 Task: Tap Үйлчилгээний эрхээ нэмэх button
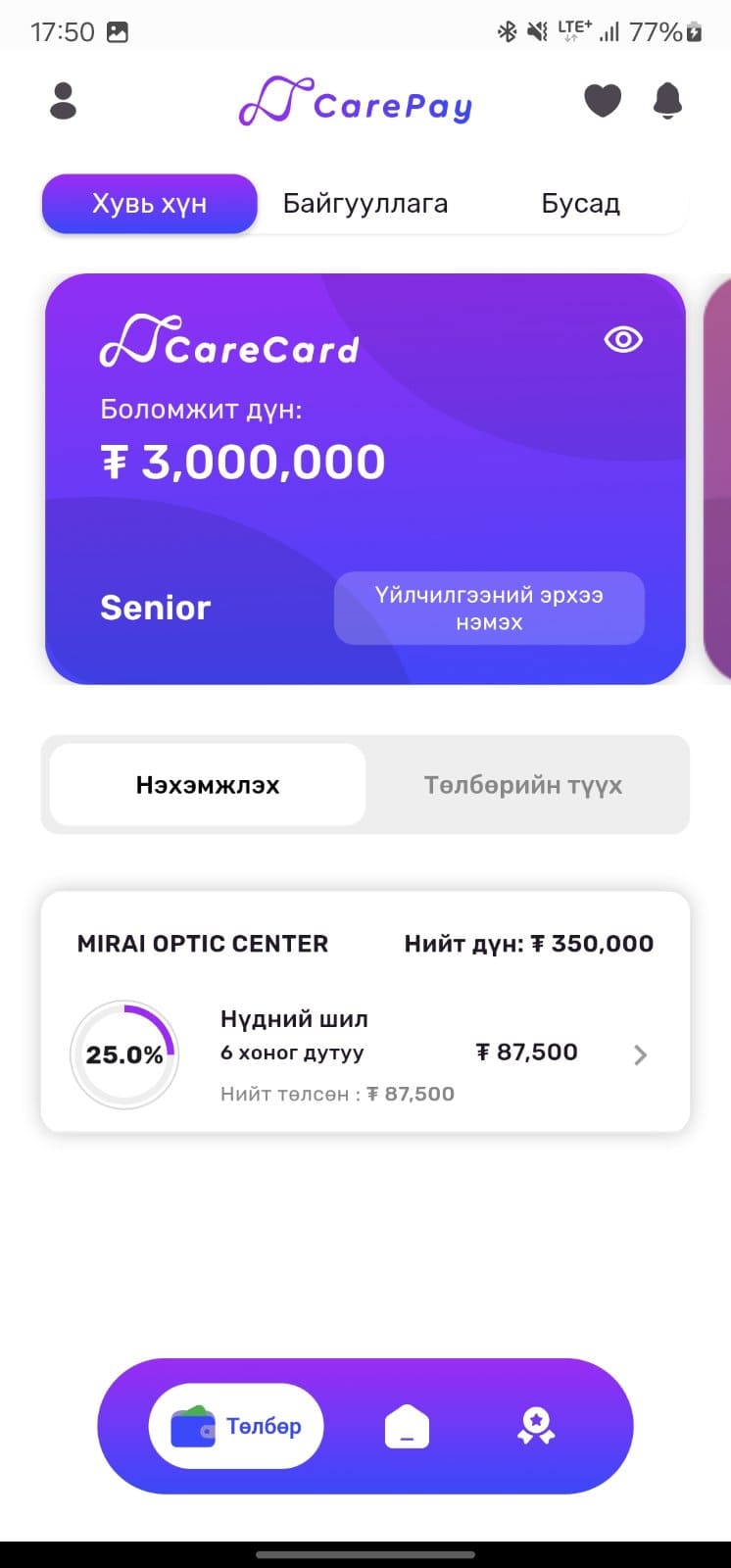[489, 609]
